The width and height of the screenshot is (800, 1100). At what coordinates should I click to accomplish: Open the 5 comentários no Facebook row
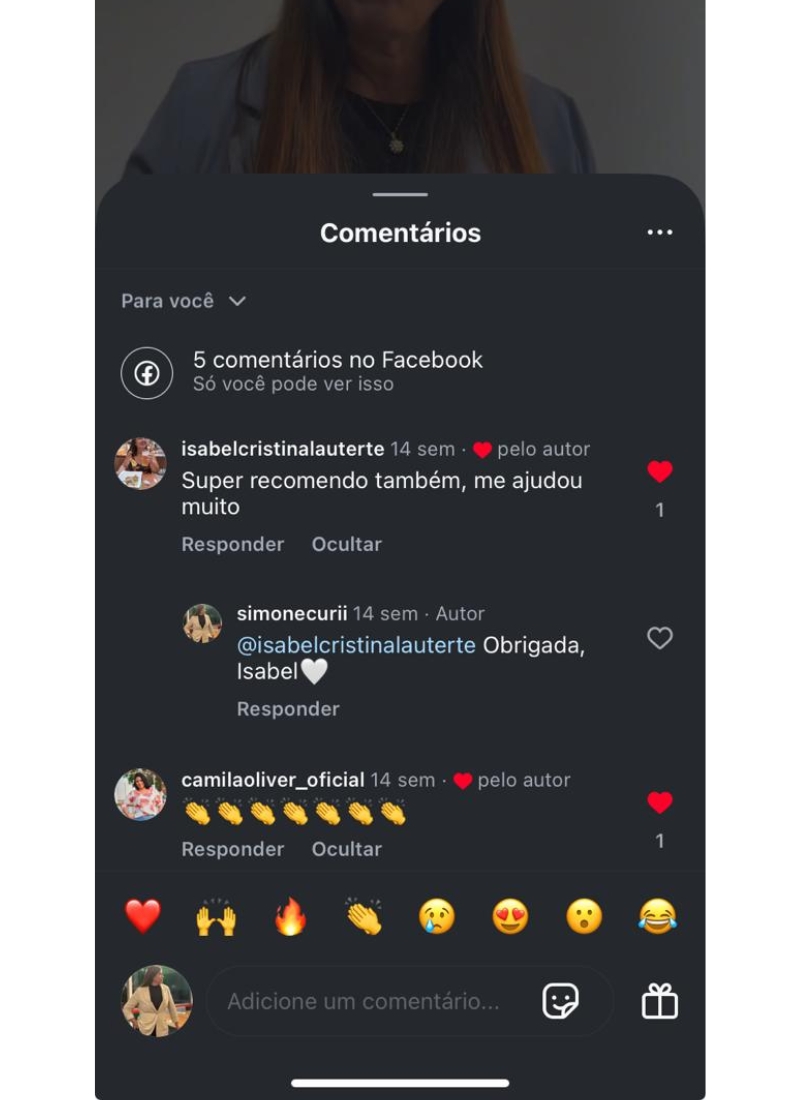(337, 371)
